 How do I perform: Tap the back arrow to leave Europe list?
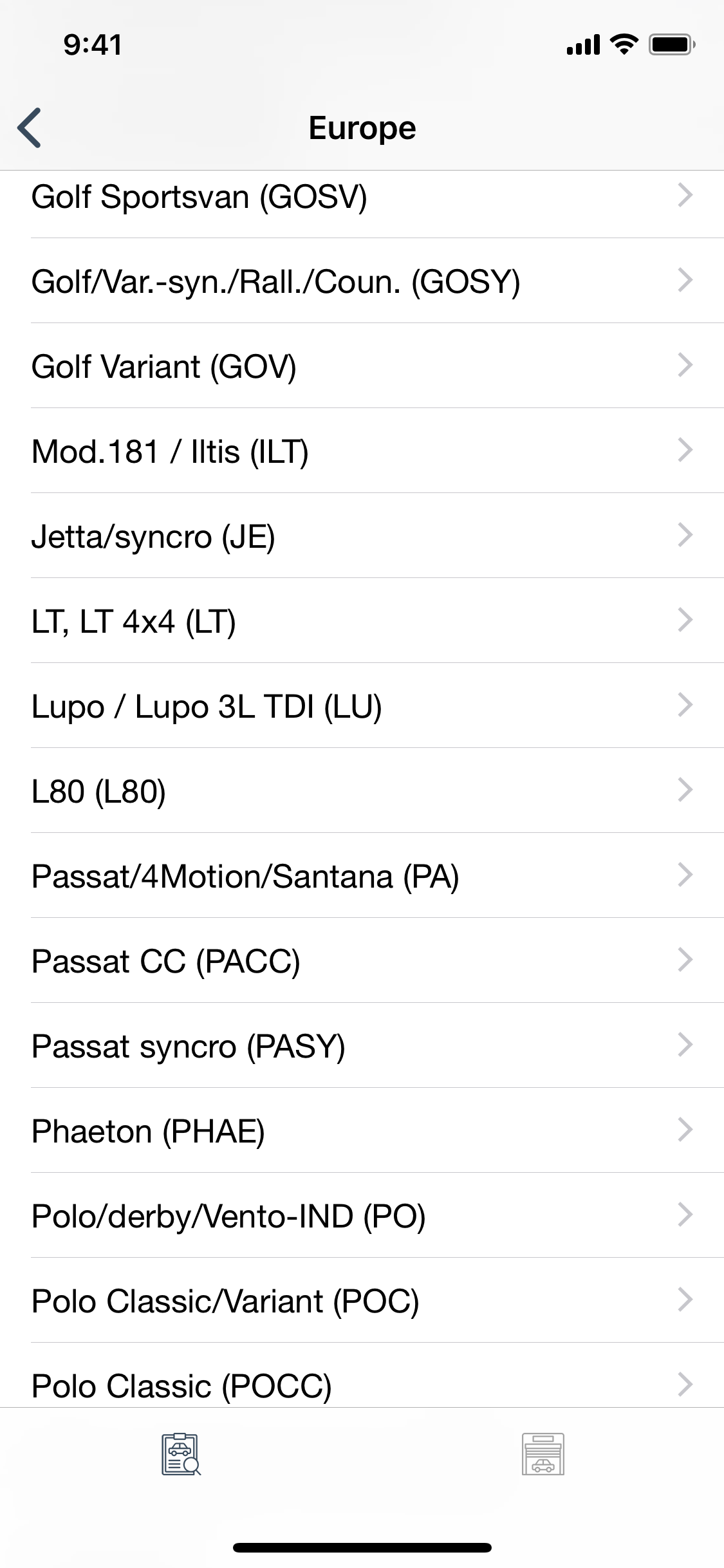(30, 127)
